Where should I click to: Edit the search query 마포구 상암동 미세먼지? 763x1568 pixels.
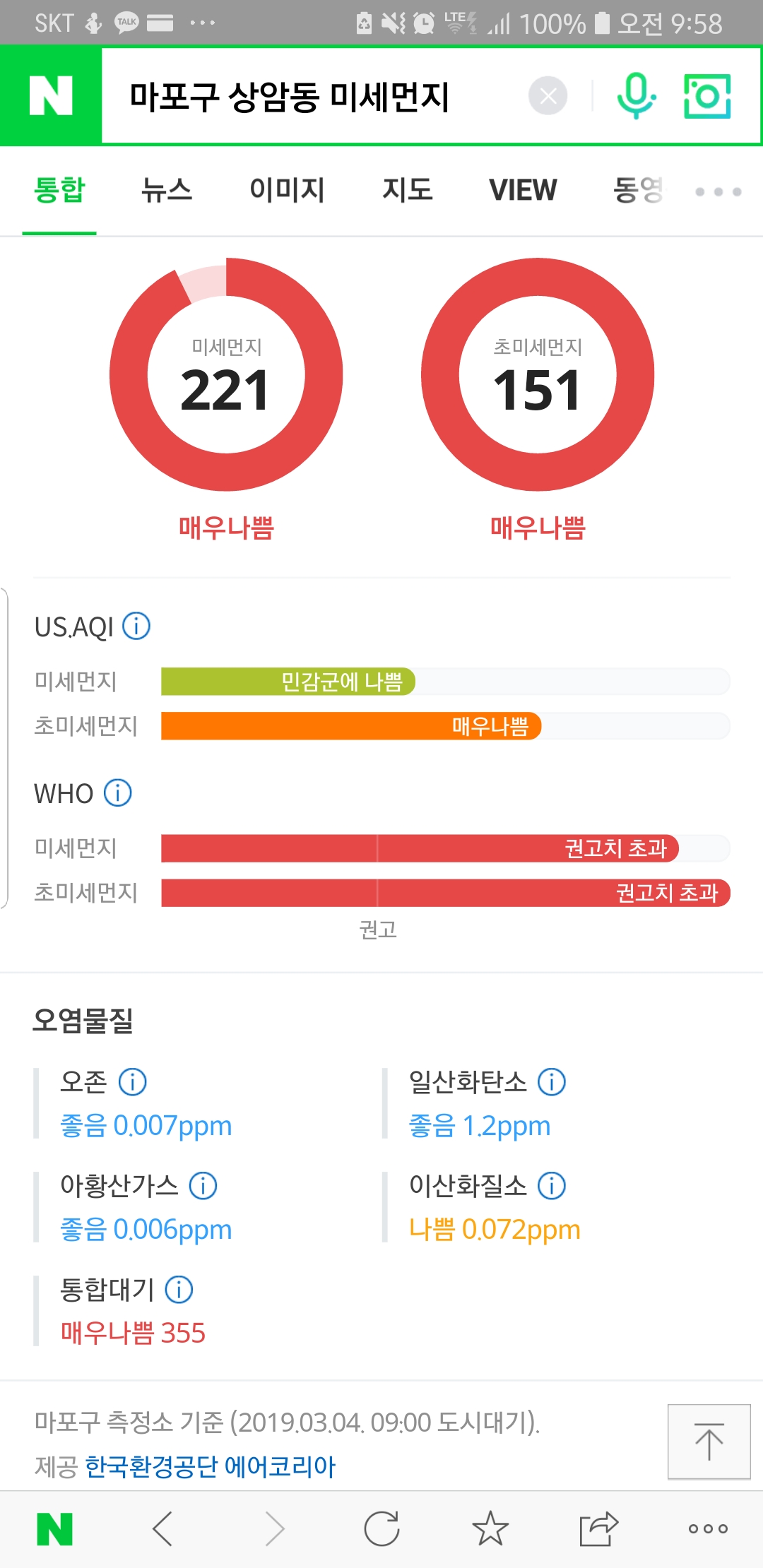pyautogui.click(x=290, y=97)
